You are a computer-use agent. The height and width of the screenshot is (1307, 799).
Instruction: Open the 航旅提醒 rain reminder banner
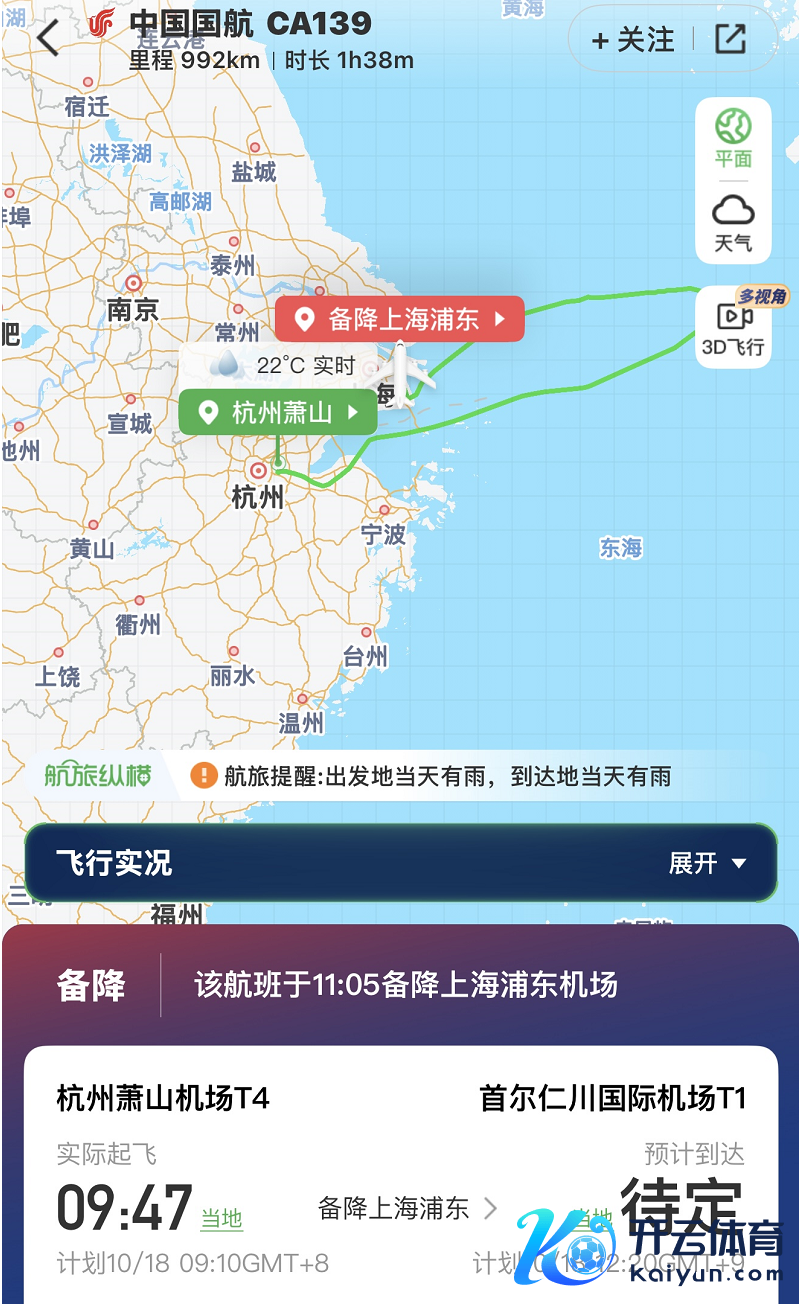tap(432, 776)
